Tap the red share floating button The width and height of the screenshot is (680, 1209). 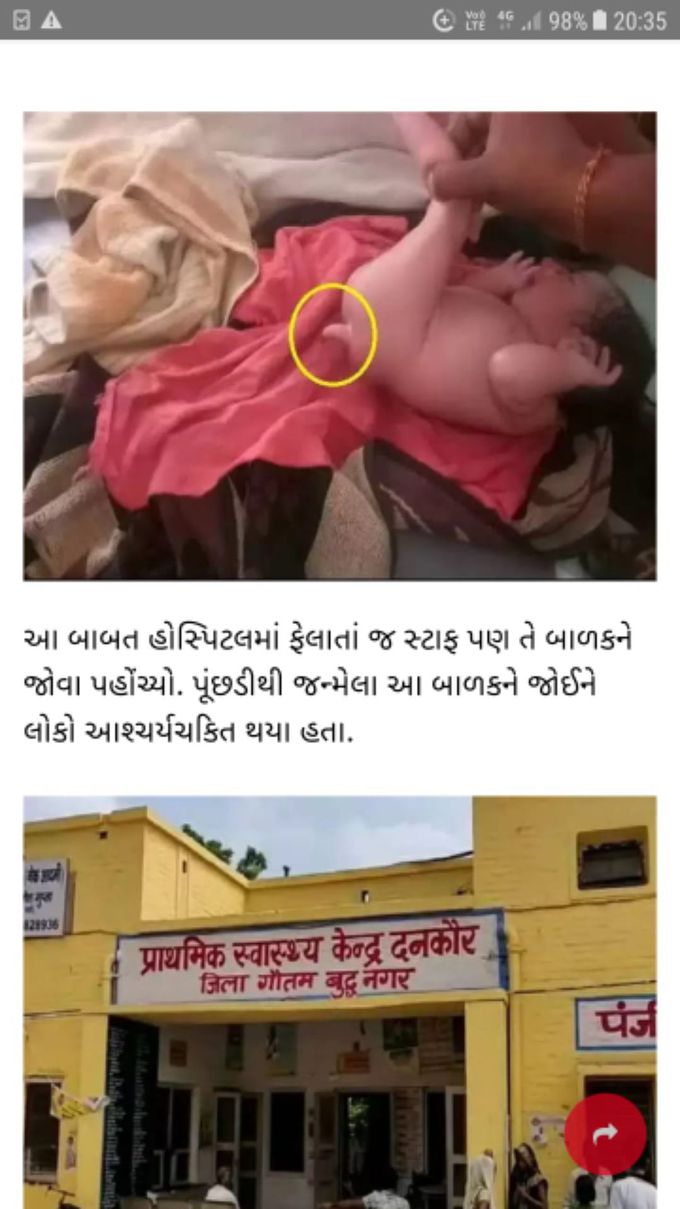click(605, 1134)
